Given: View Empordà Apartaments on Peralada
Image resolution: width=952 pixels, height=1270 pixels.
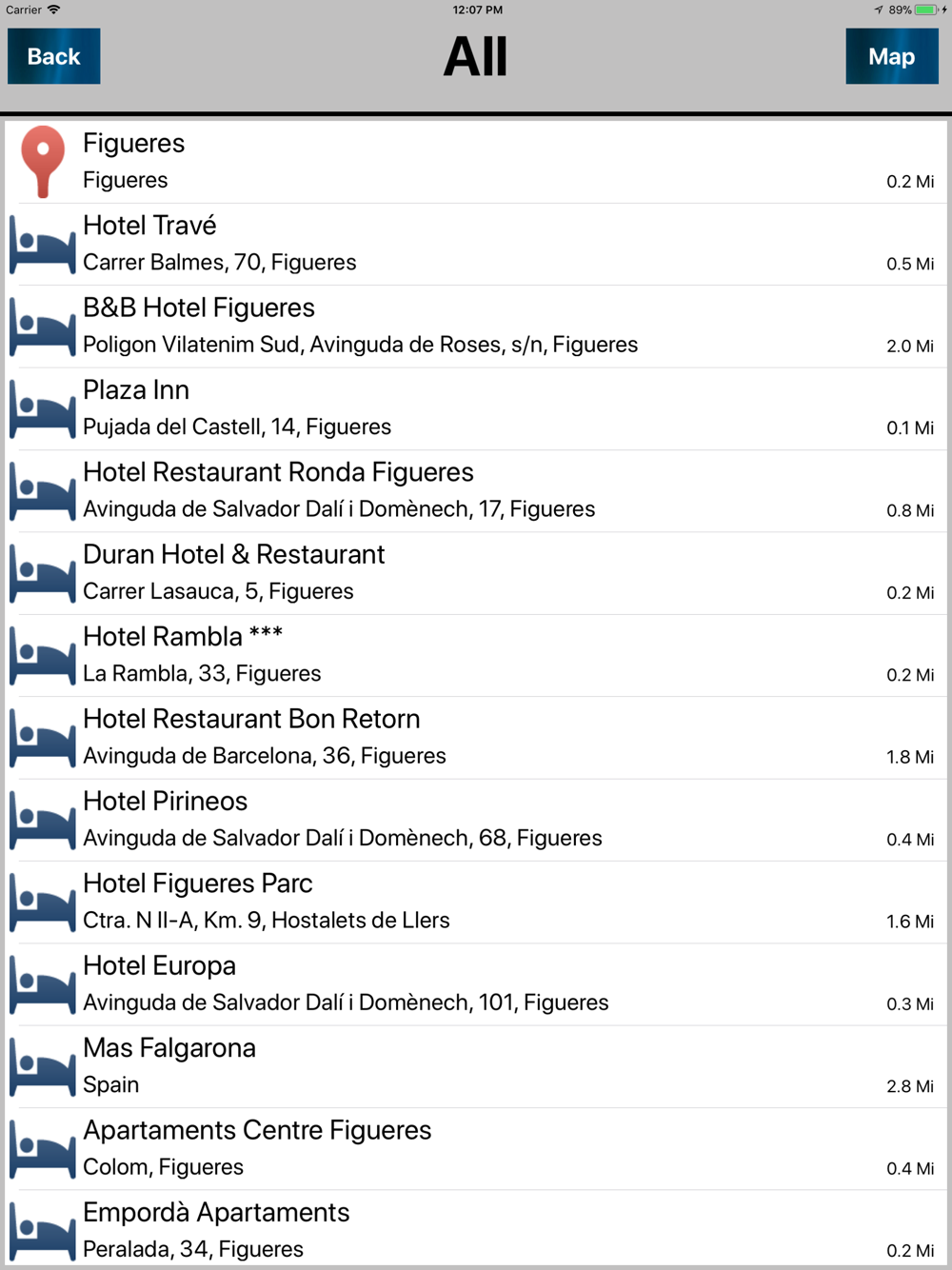Looking at the screenshot, I should [476, 1230].
